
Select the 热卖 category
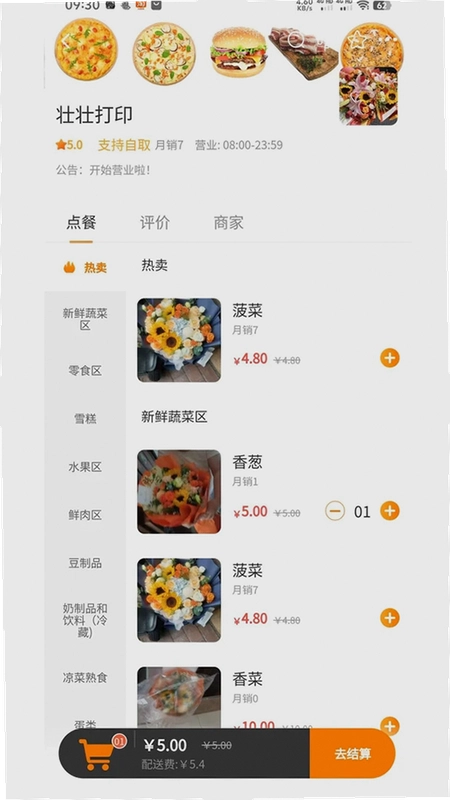(x=85, y=267)
